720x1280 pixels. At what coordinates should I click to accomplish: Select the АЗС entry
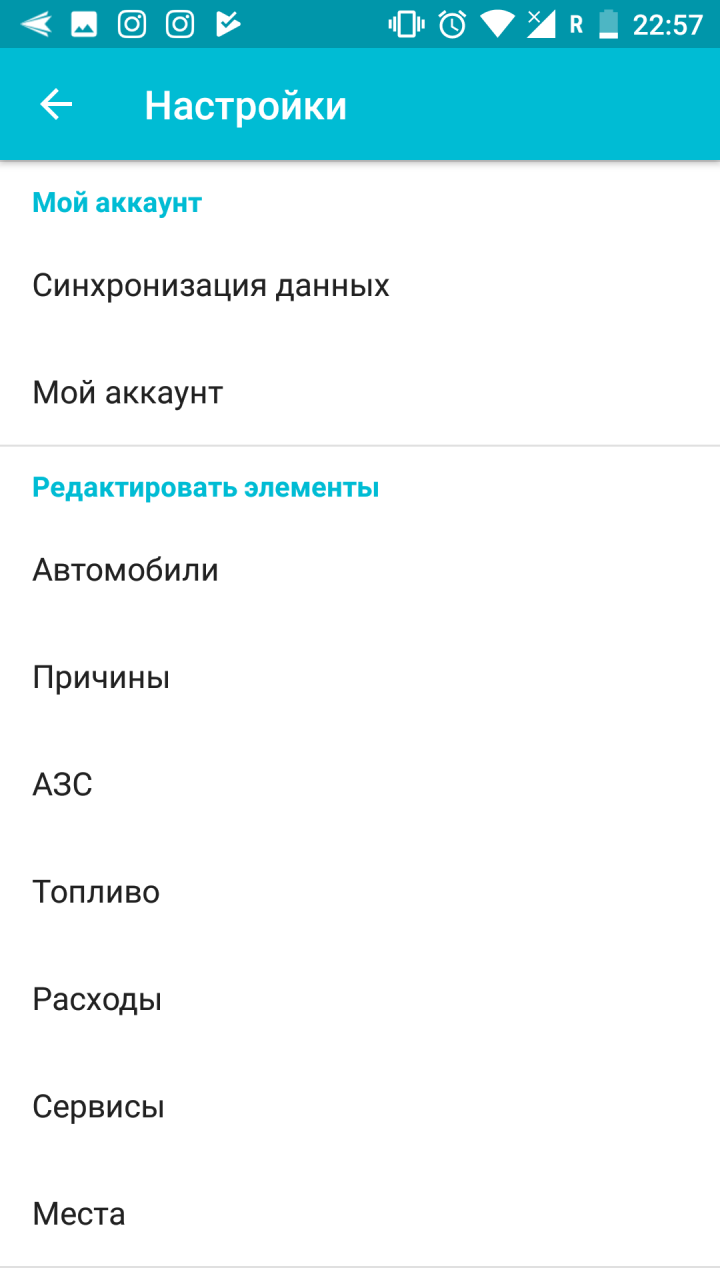[63, 785]
